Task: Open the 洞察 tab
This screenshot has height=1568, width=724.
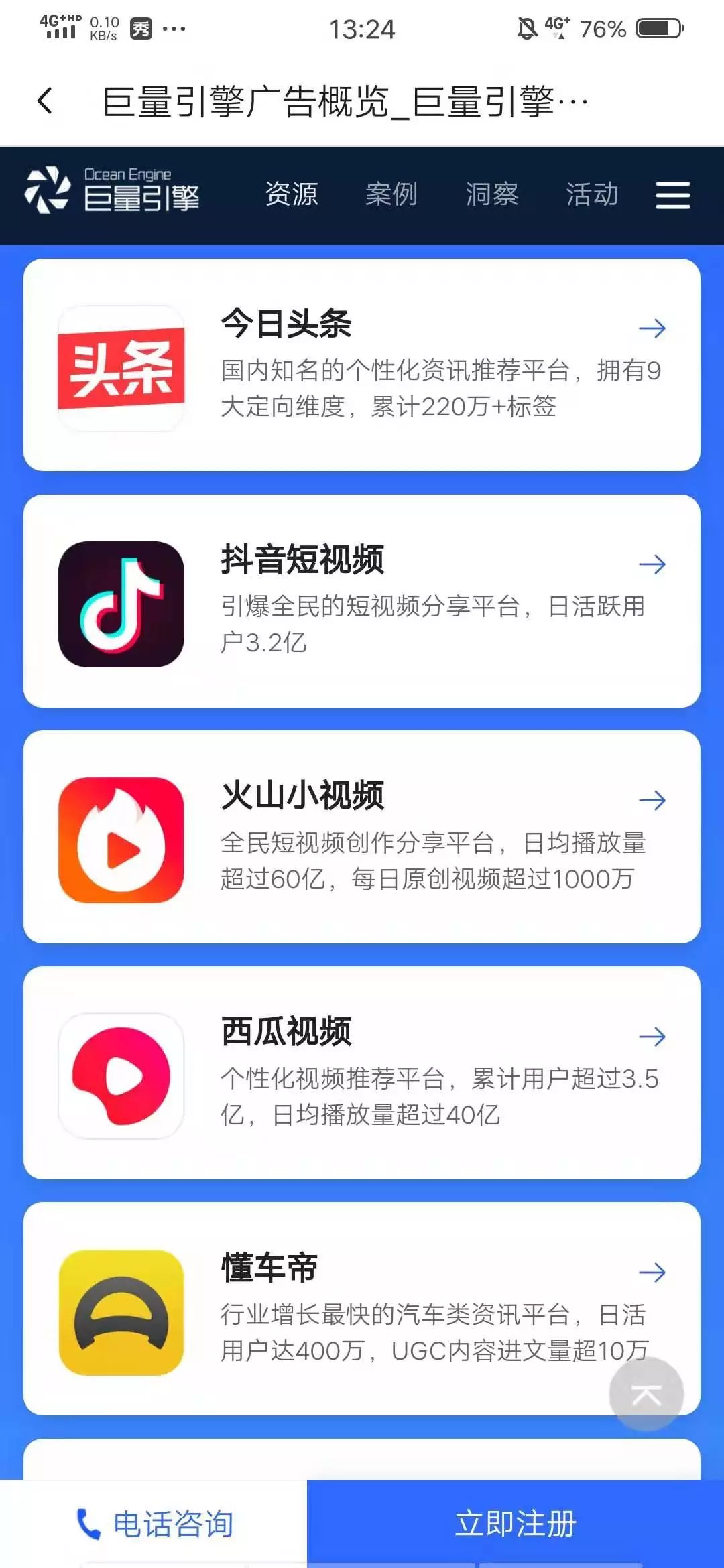Action: [x=492, y=194]
